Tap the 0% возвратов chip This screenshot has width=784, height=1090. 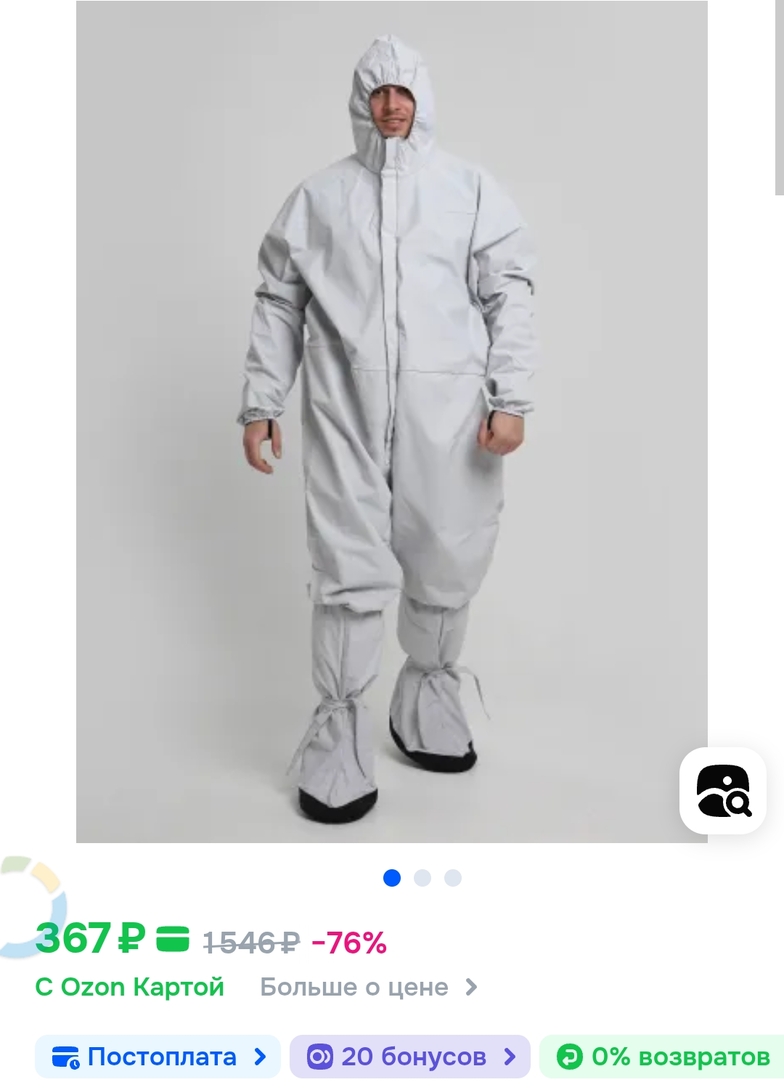(x=664, y=1056)
